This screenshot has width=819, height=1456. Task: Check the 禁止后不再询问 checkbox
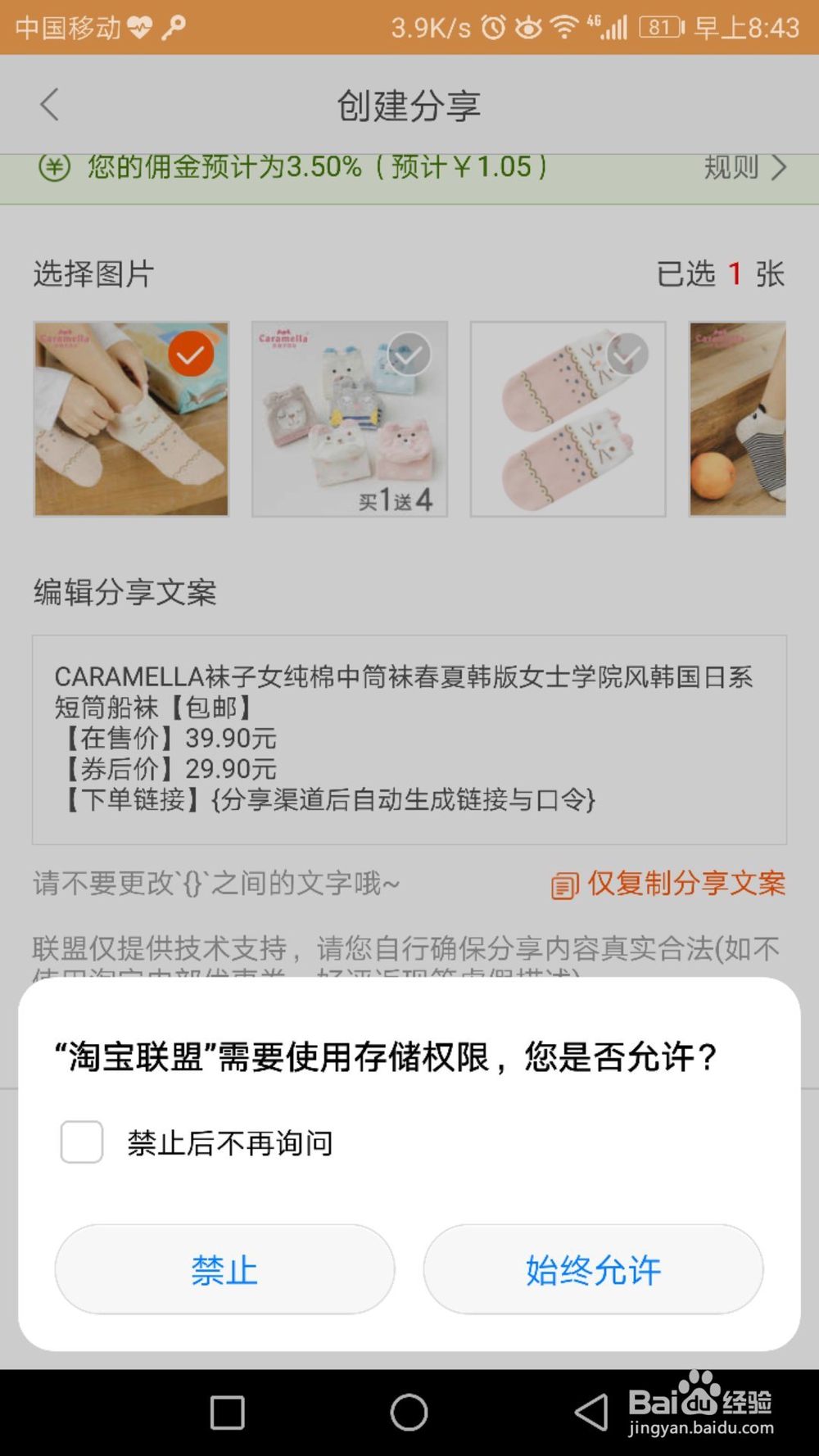79,1143
